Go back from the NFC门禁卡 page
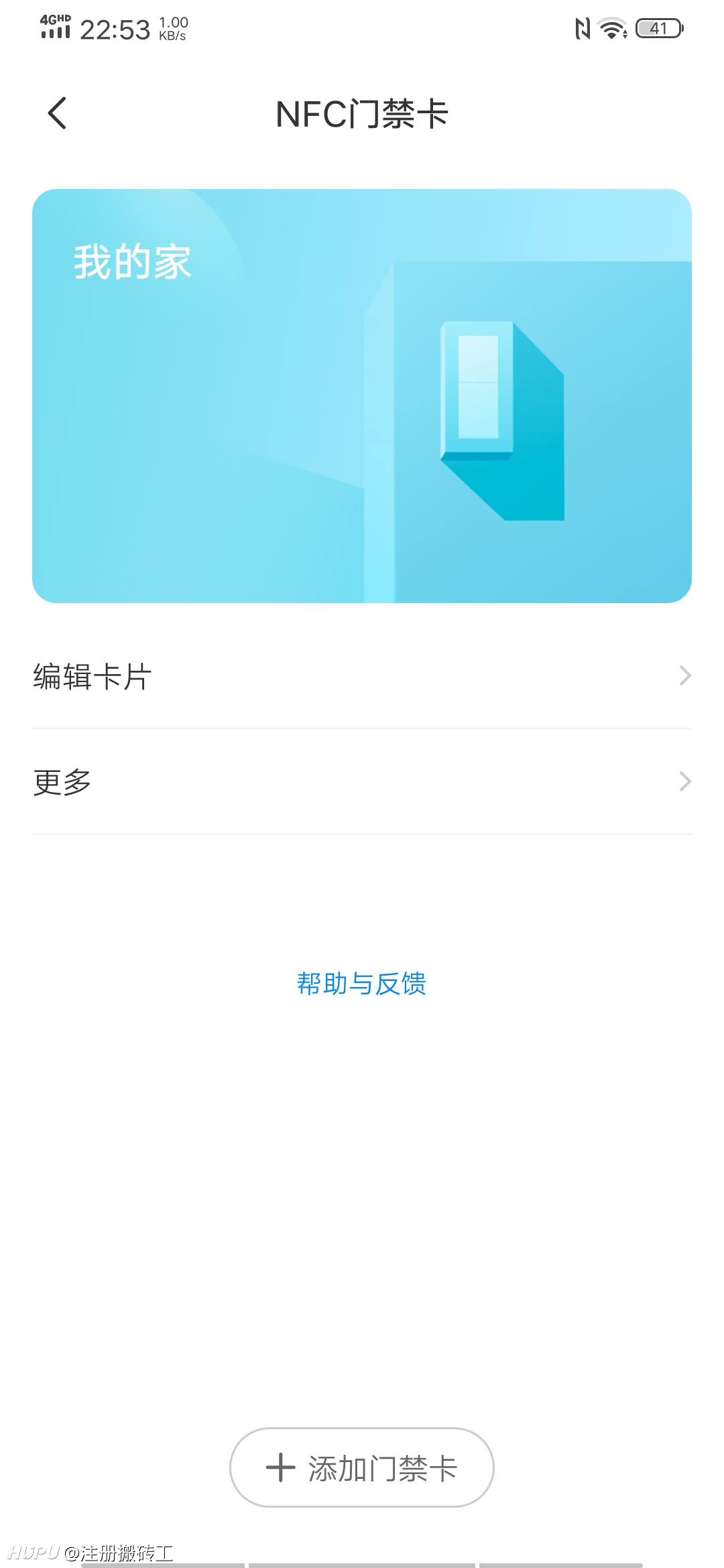Image resolution: width=724 pixels, height=1568 pixels. point(58,113)
